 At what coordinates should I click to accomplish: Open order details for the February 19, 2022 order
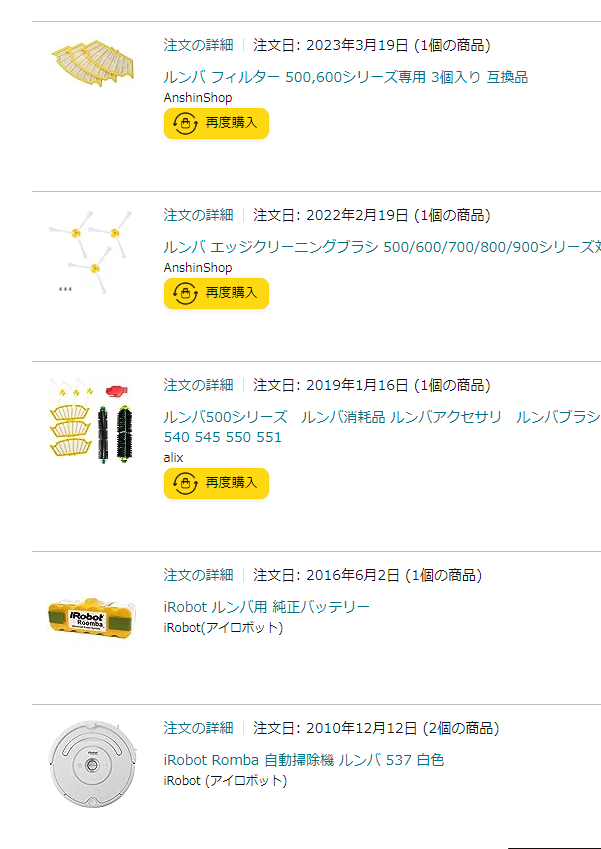click(198, 215)
